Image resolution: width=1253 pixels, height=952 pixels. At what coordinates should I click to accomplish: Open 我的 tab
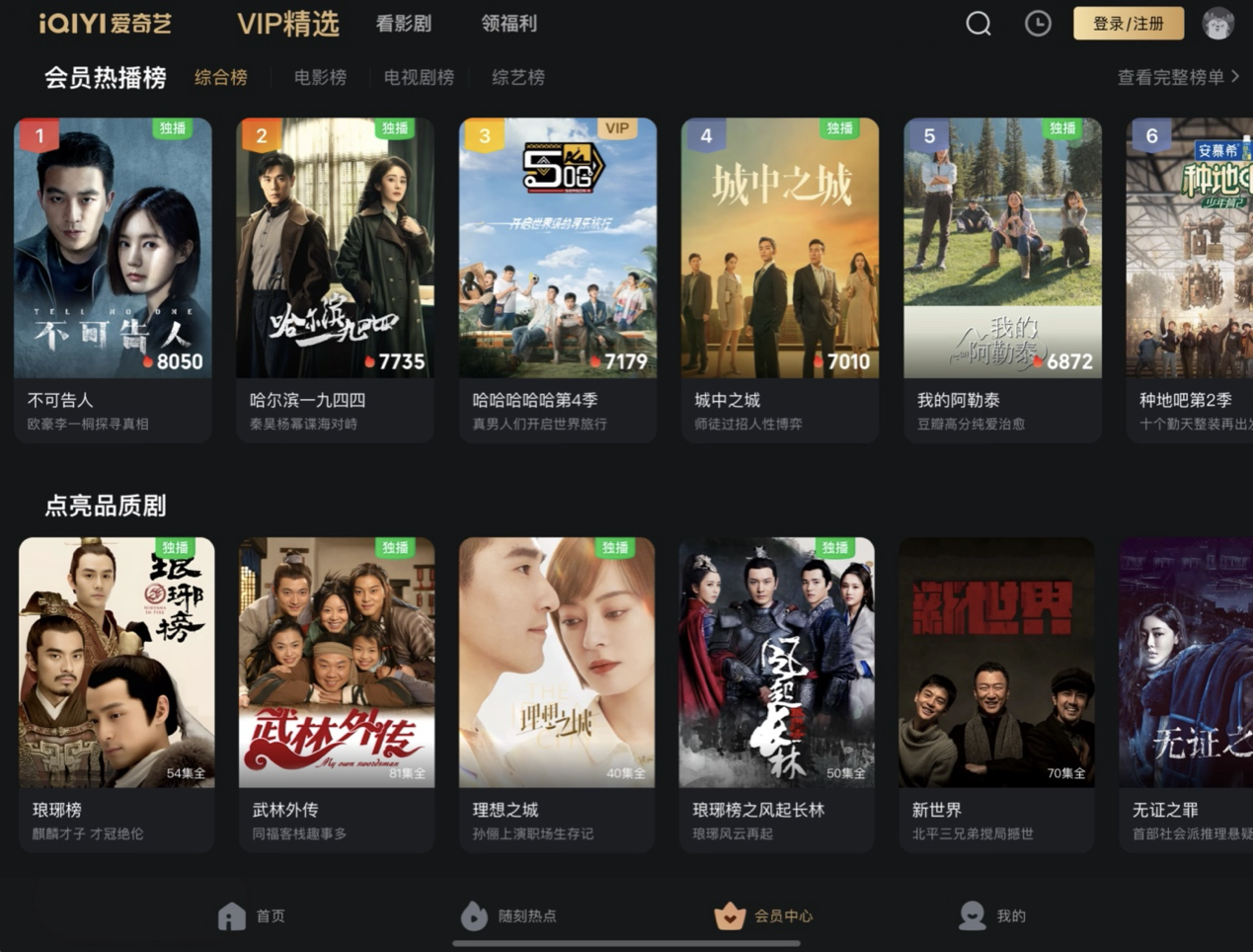(x=992, y=916)
